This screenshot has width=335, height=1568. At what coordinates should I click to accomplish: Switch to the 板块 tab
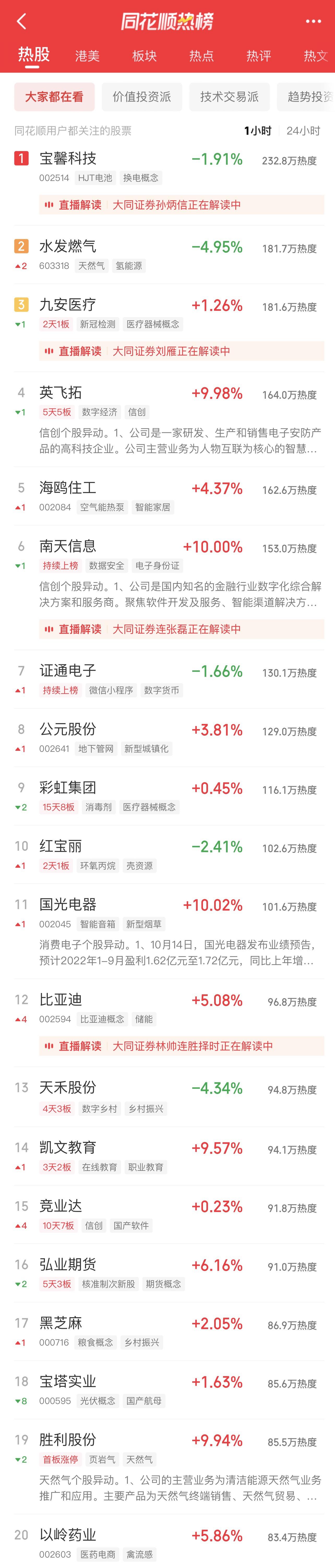[x=144, y=56]
